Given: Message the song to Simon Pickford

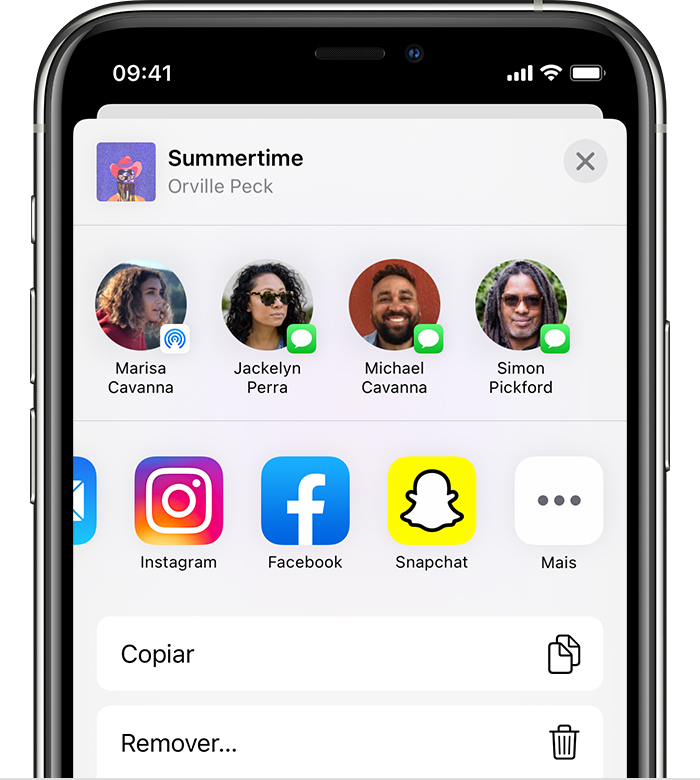Looking at the screenshot, I should click(520, 306).
